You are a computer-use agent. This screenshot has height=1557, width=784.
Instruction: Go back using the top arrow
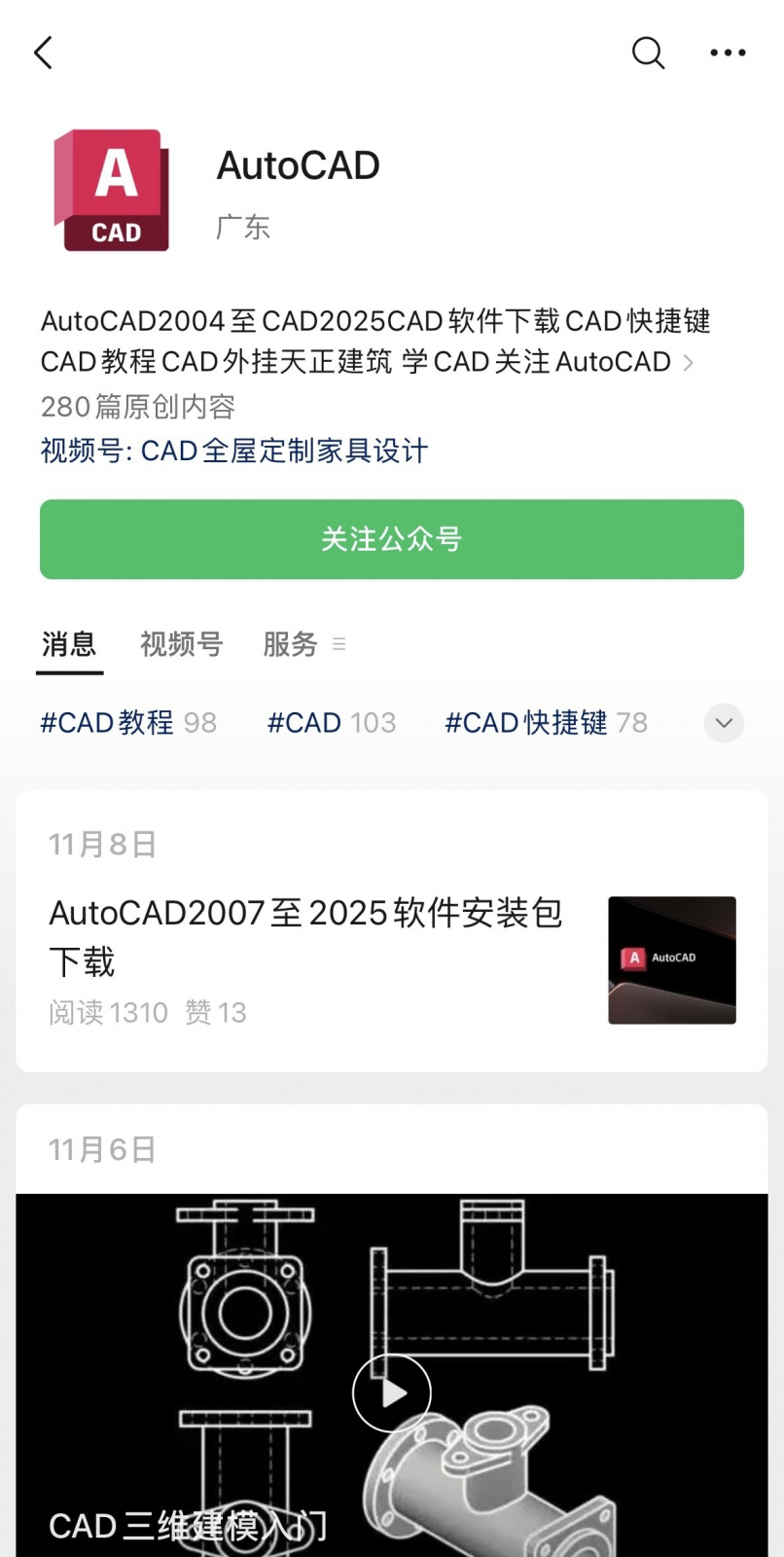[44, 53]
